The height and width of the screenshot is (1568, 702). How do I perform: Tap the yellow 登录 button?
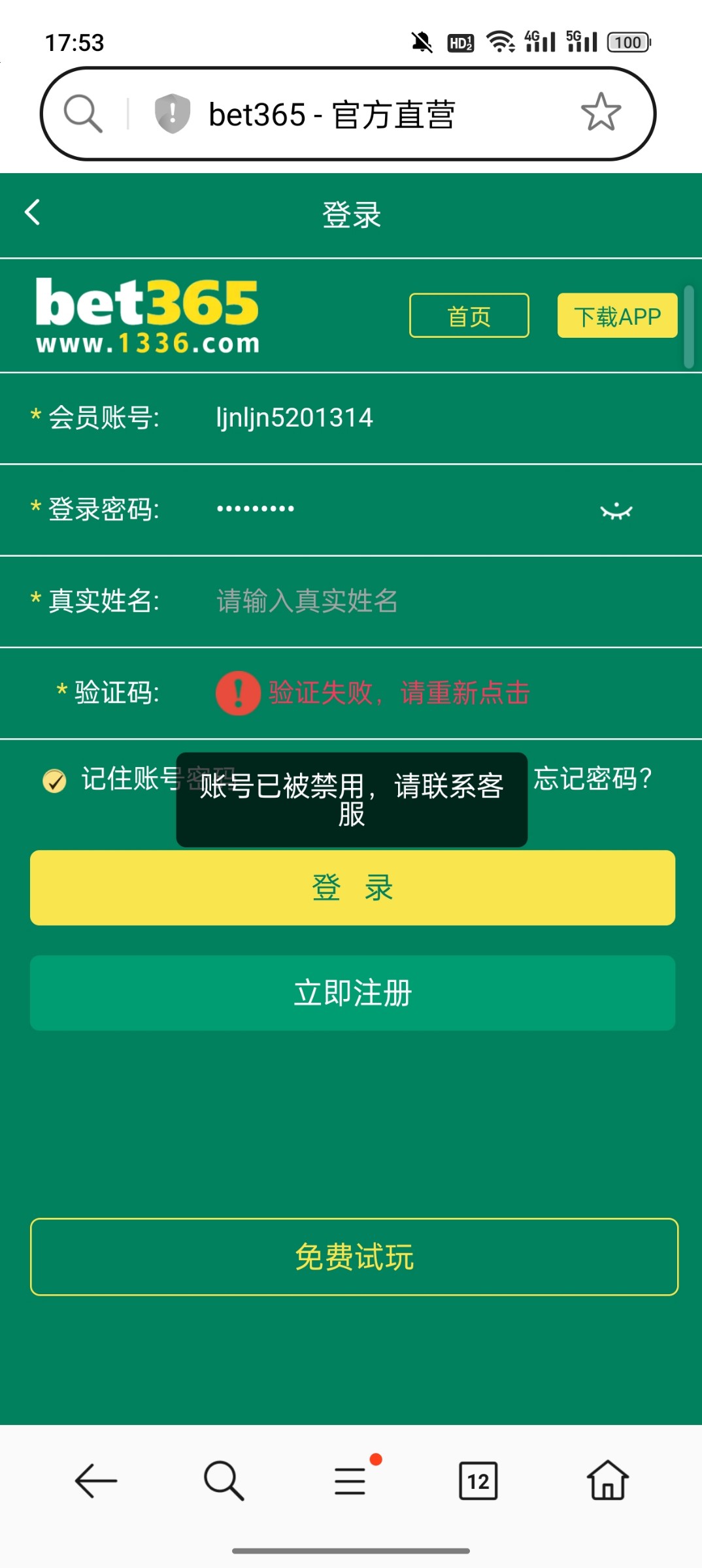[x=352, y=888]
